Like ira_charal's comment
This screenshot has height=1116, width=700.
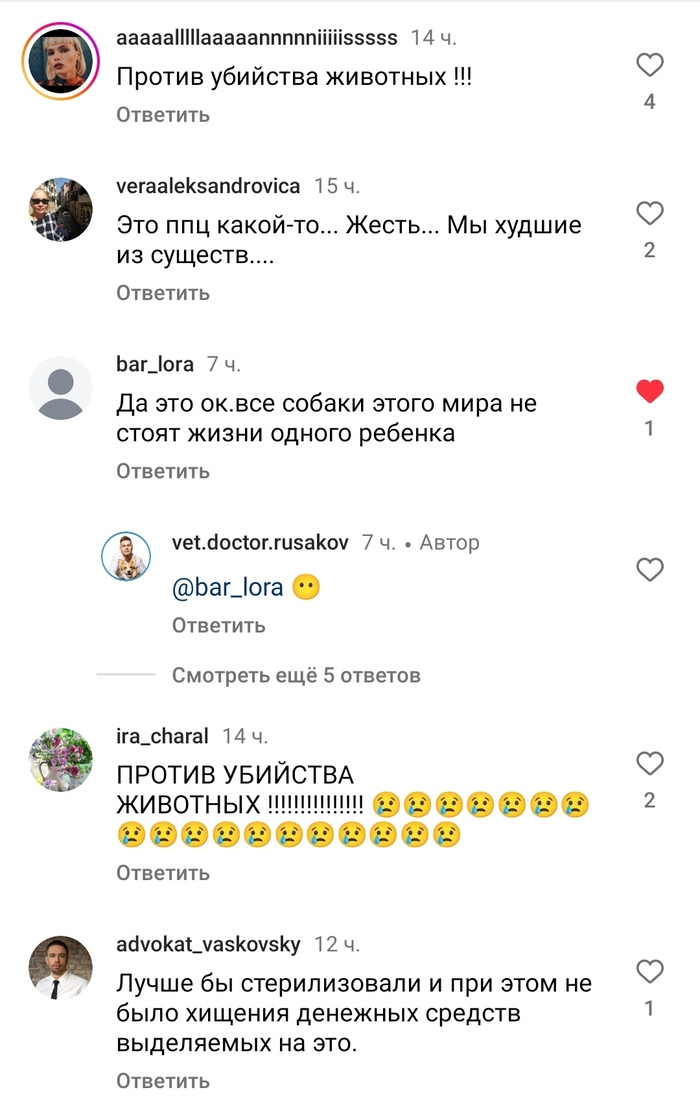point(650,764)
